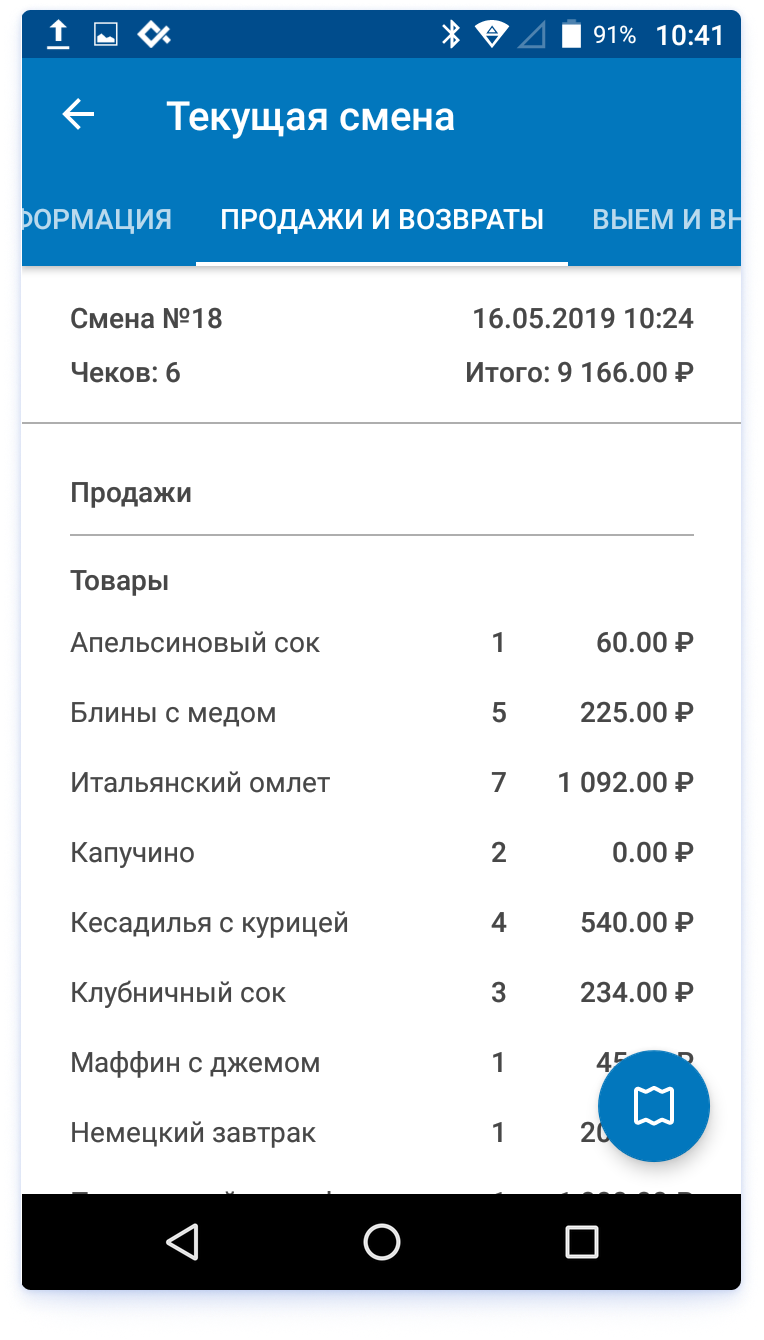The image size is (764, 1340).
Task: Switch to the Информация tab
Action: tap(97, 220)
